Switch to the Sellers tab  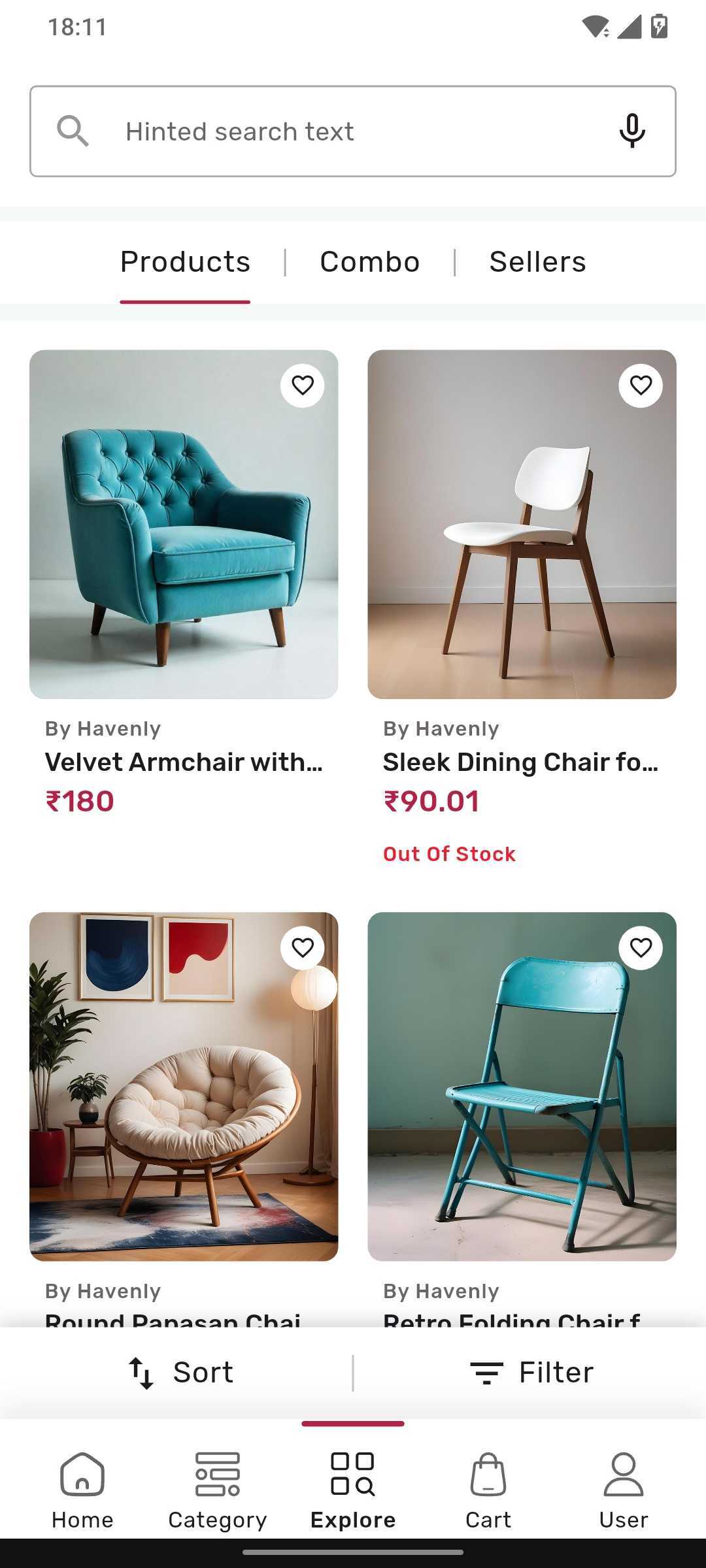(x=537, y=262)
